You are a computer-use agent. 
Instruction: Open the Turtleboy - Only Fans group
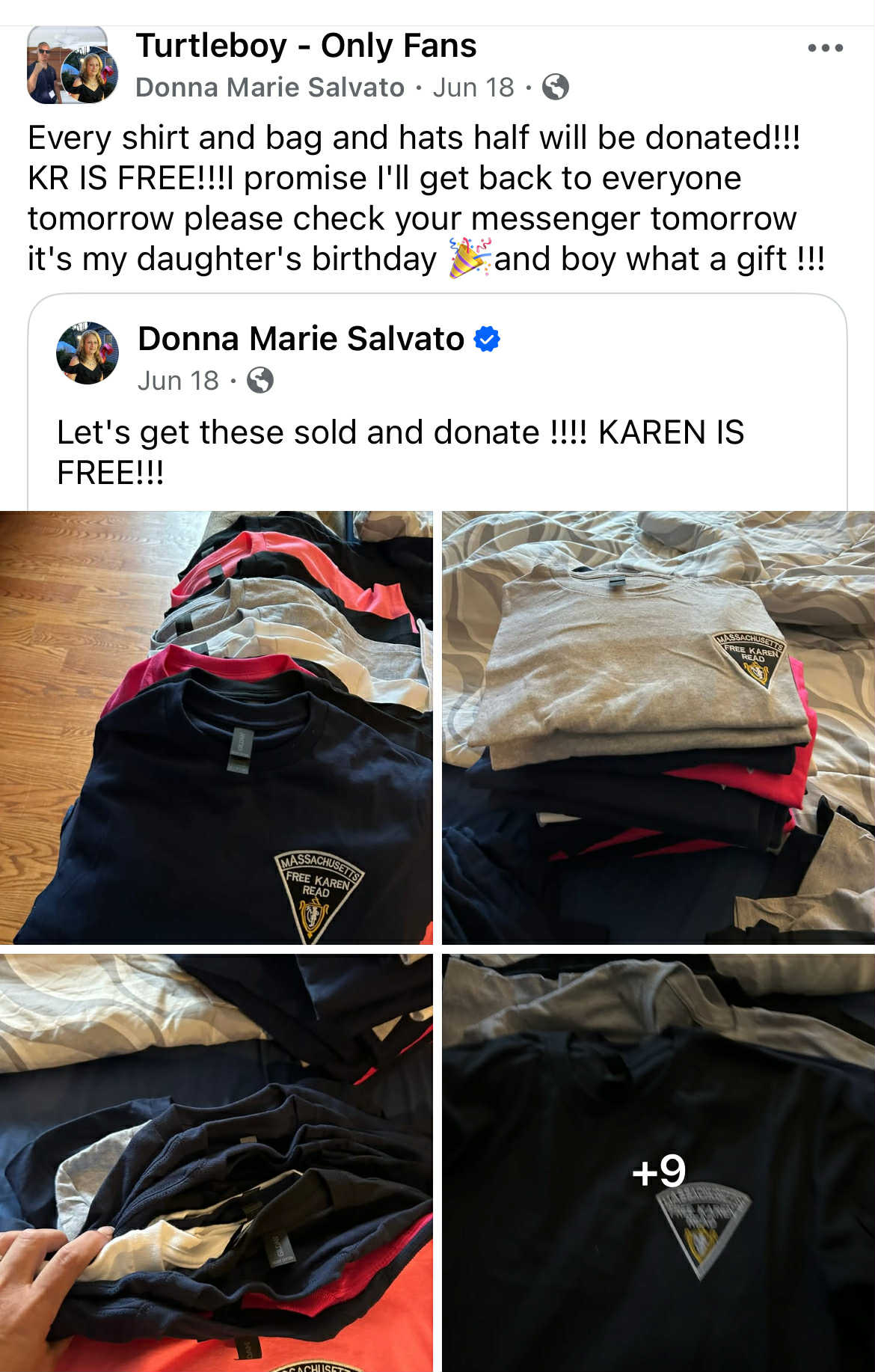(x=306, y=46)
